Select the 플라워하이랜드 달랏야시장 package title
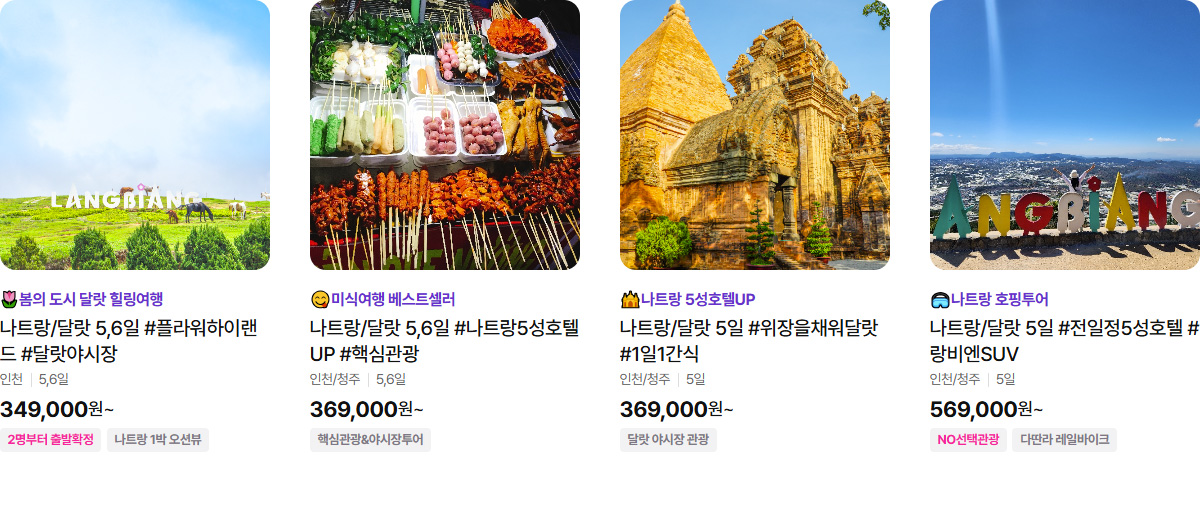 pos(128,340)
